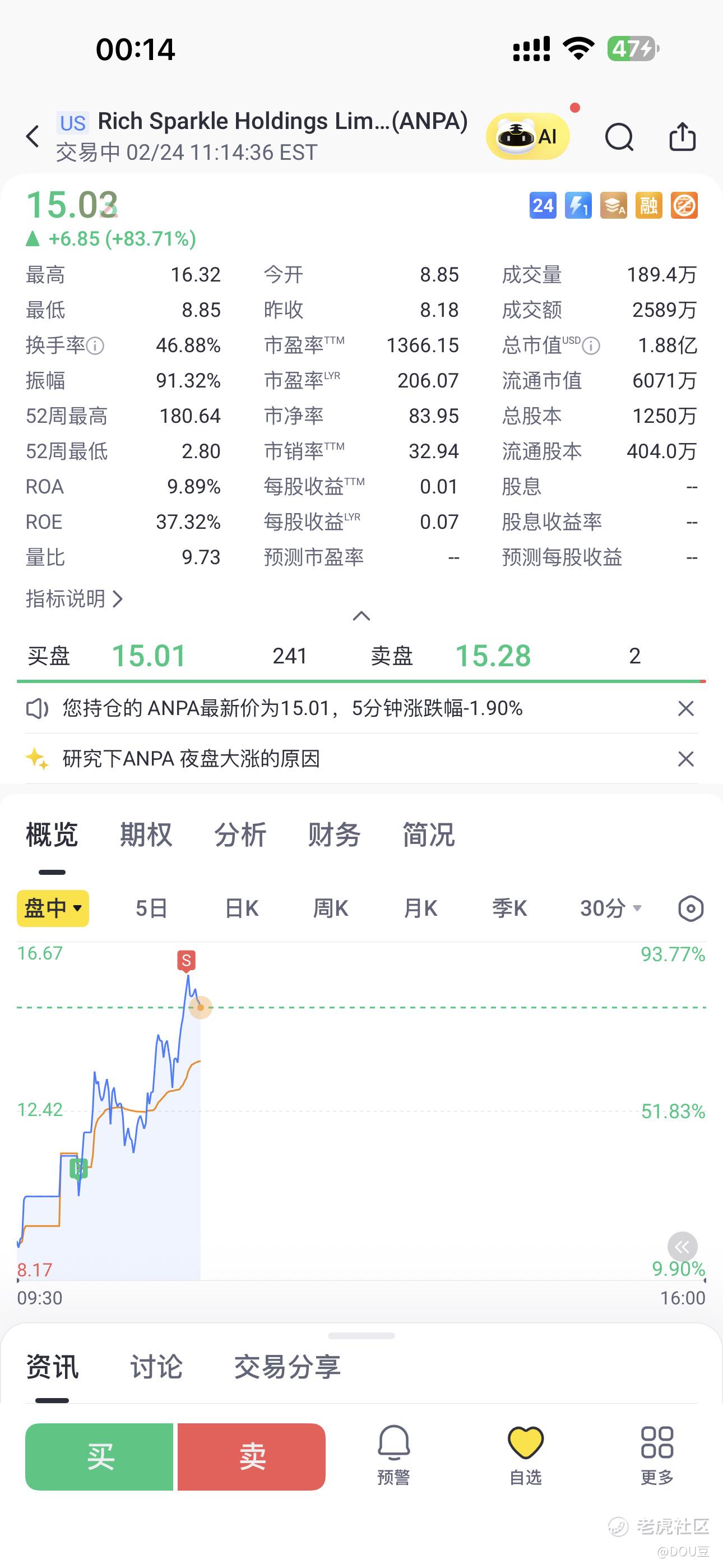Viewport: 723px width, 1568px height.
Task: Select the 简况 tab
Action: click(x=428, y=835)
